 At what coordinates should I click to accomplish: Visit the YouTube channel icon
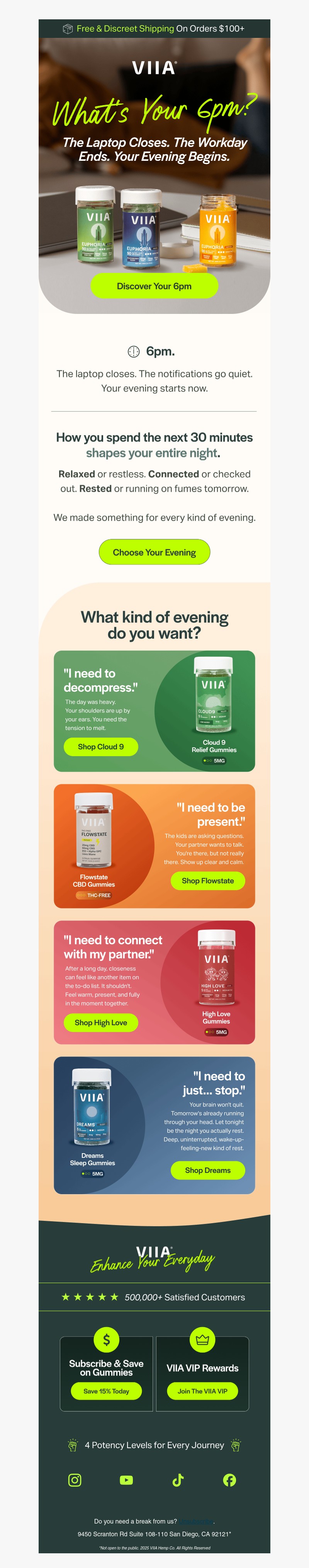pos(127,1480)
